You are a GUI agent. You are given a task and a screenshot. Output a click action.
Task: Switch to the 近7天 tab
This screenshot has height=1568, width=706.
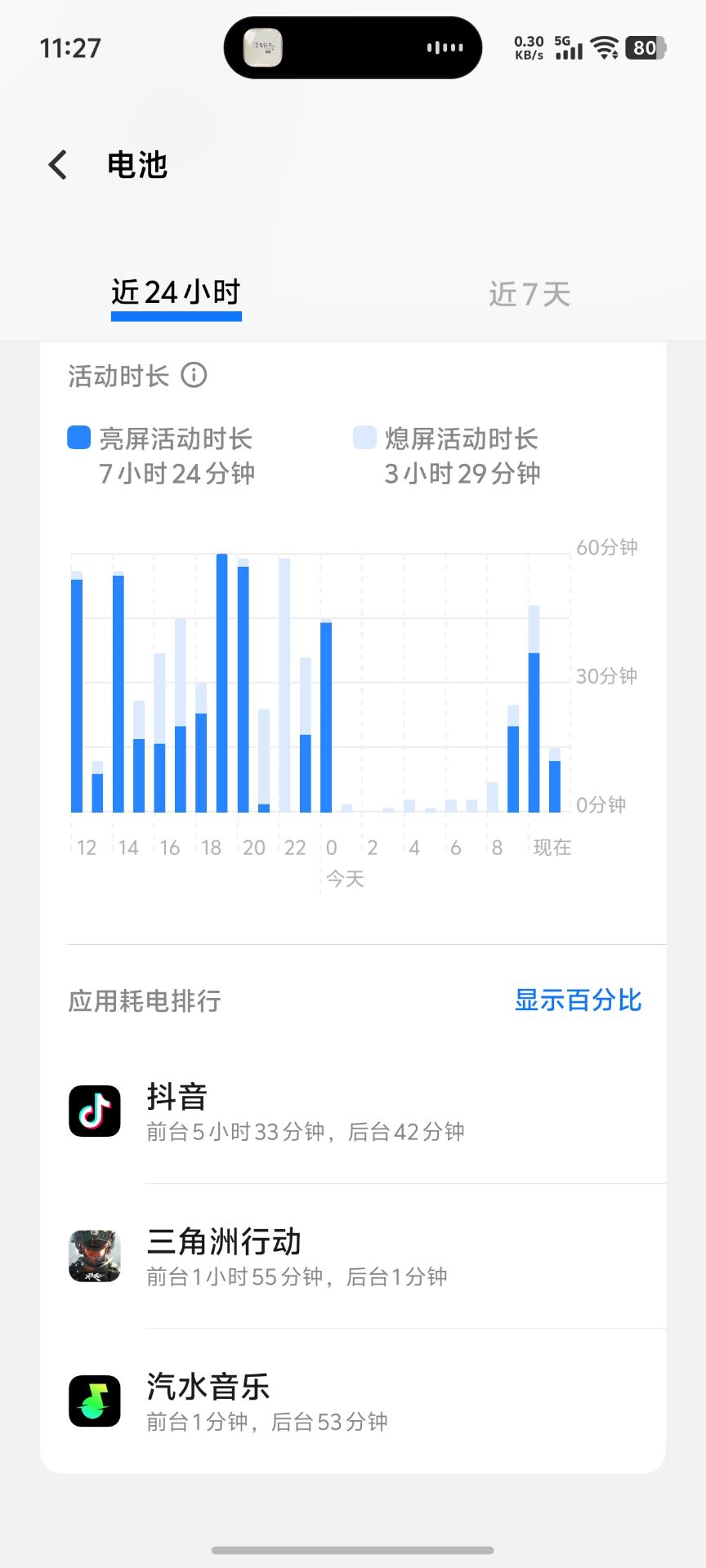[x=529, y=294]
